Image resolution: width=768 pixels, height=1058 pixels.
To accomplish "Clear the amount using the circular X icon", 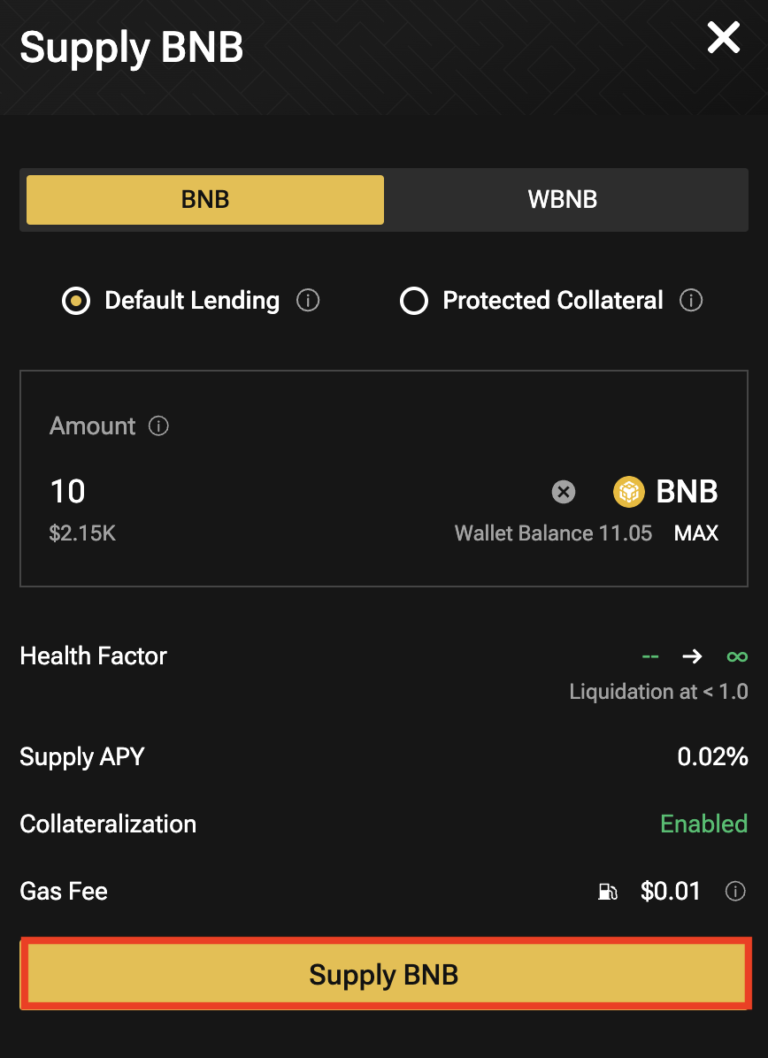I will [x=563, y=491].
